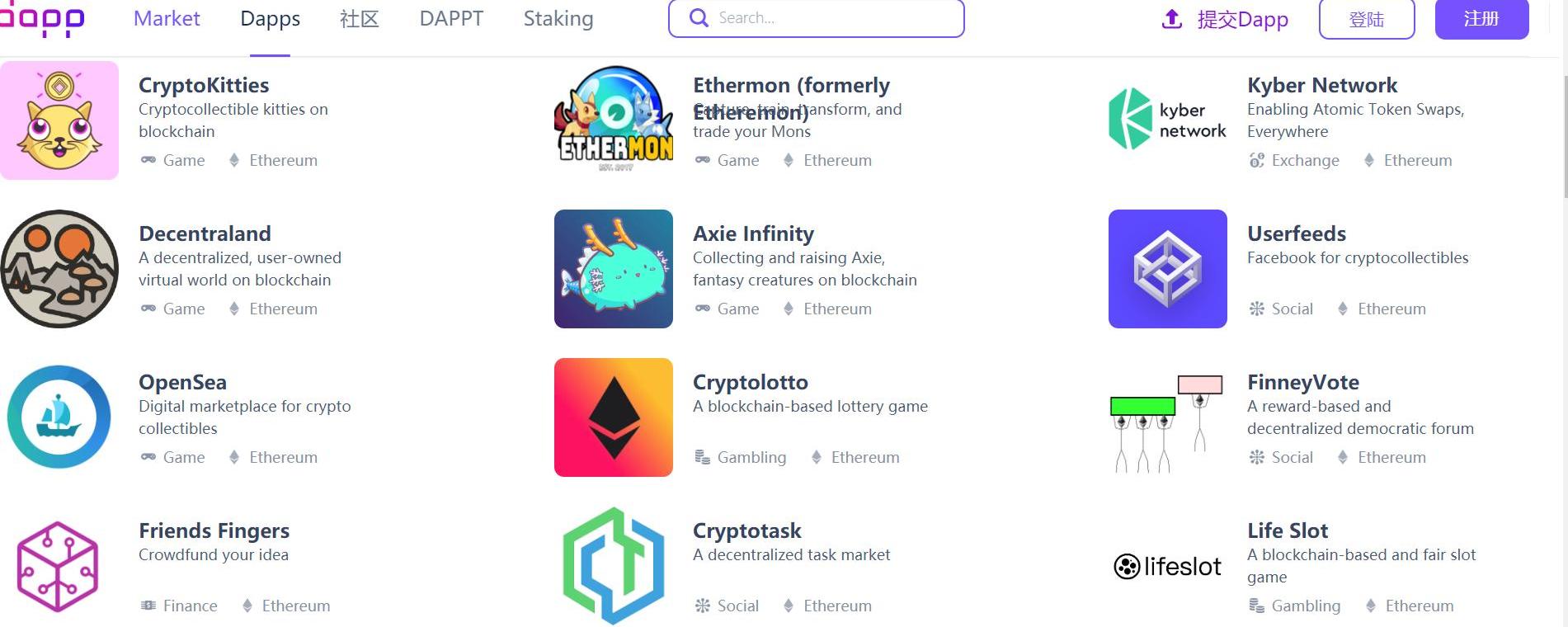Switch to the Market tab

pos(167,18)
